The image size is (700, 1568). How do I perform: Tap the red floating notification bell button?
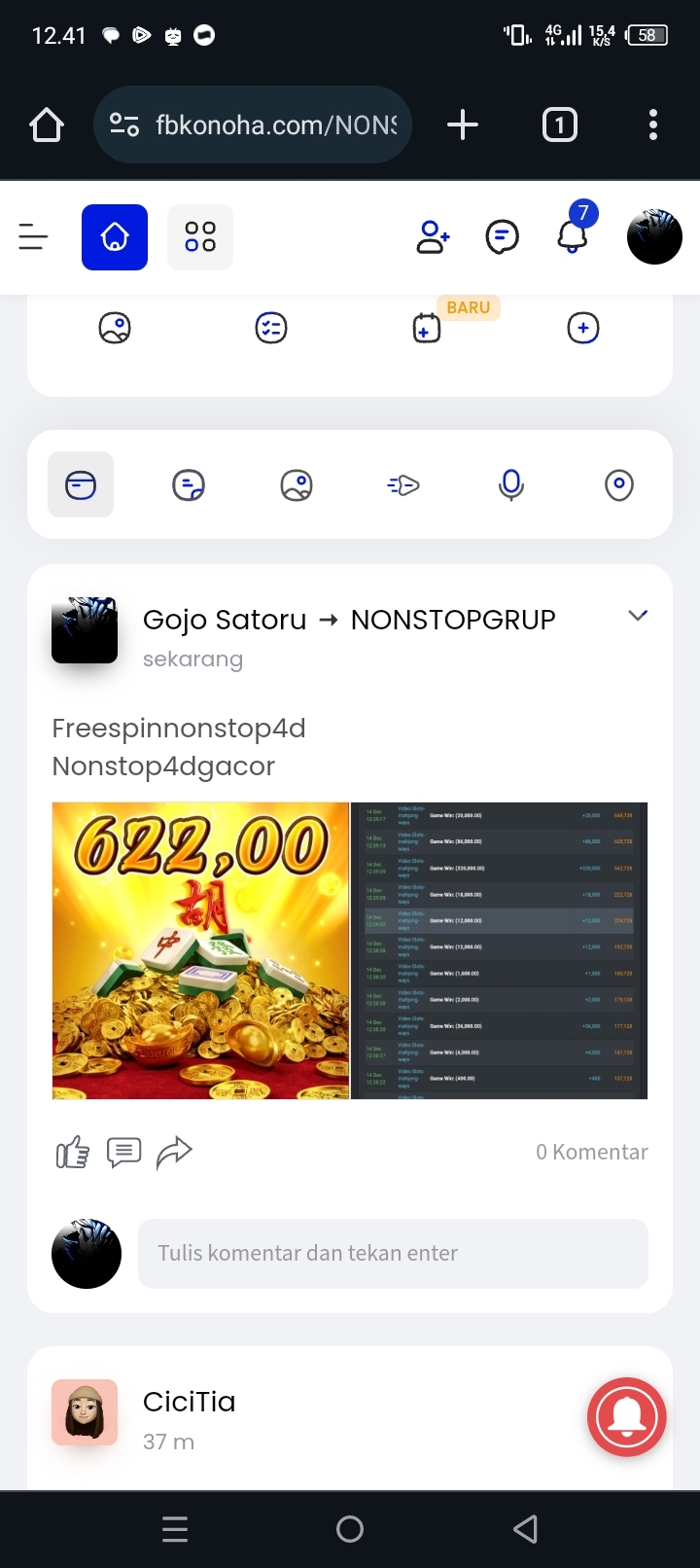(627, 1417)
